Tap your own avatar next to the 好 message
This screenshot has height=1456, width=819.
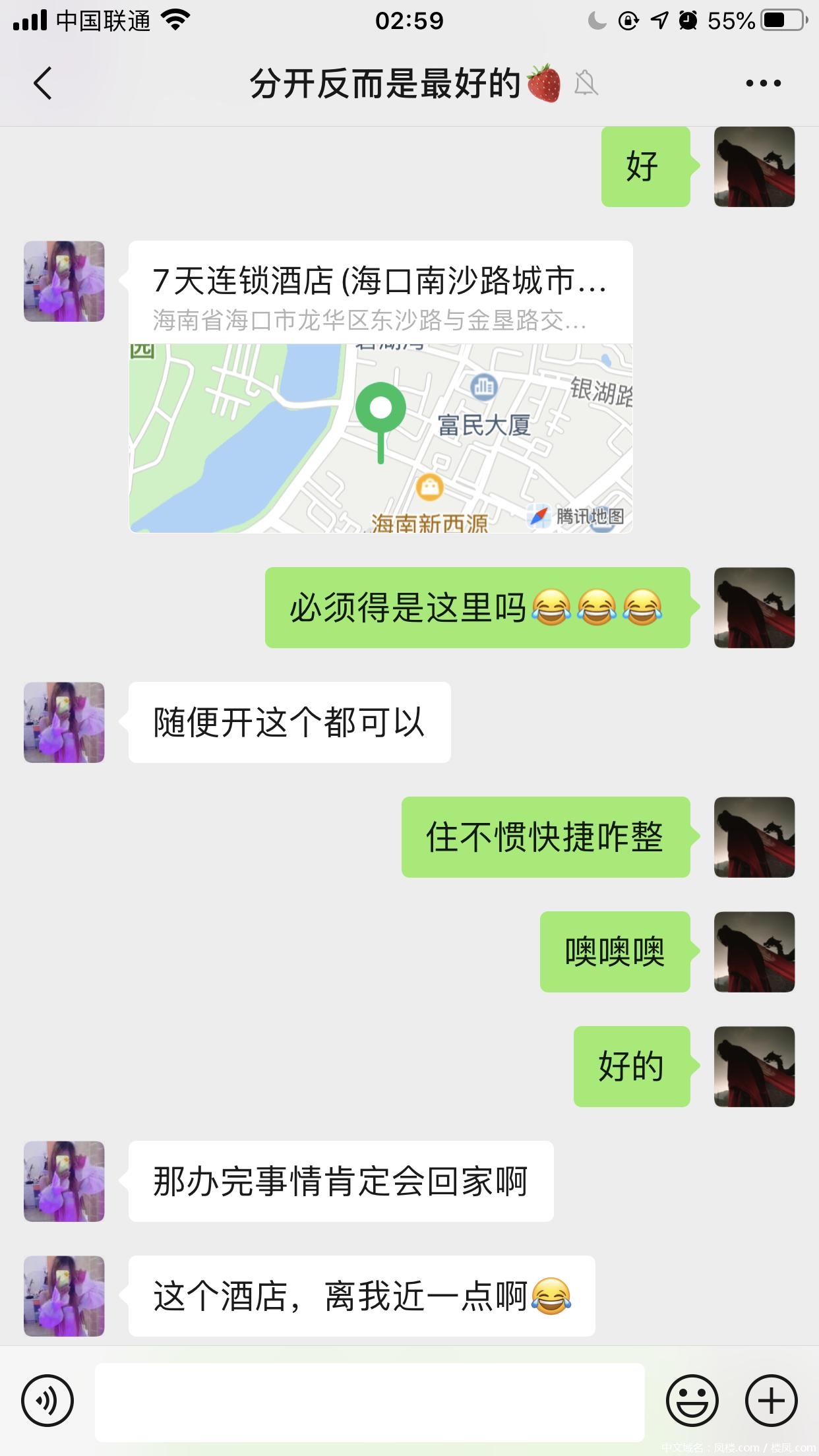pos(754,167)
